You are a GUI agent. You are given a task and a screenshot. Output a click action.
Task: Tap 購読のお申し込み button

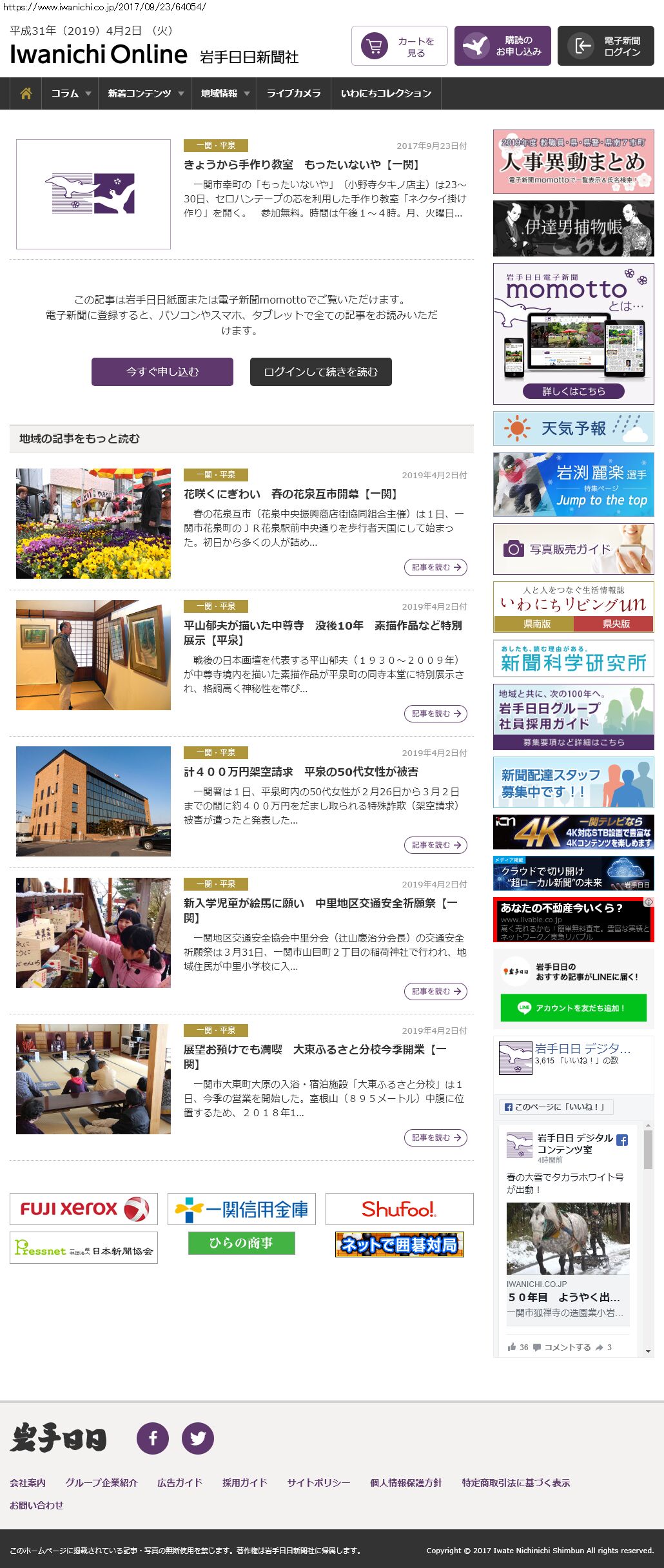(x=502, y=46)
